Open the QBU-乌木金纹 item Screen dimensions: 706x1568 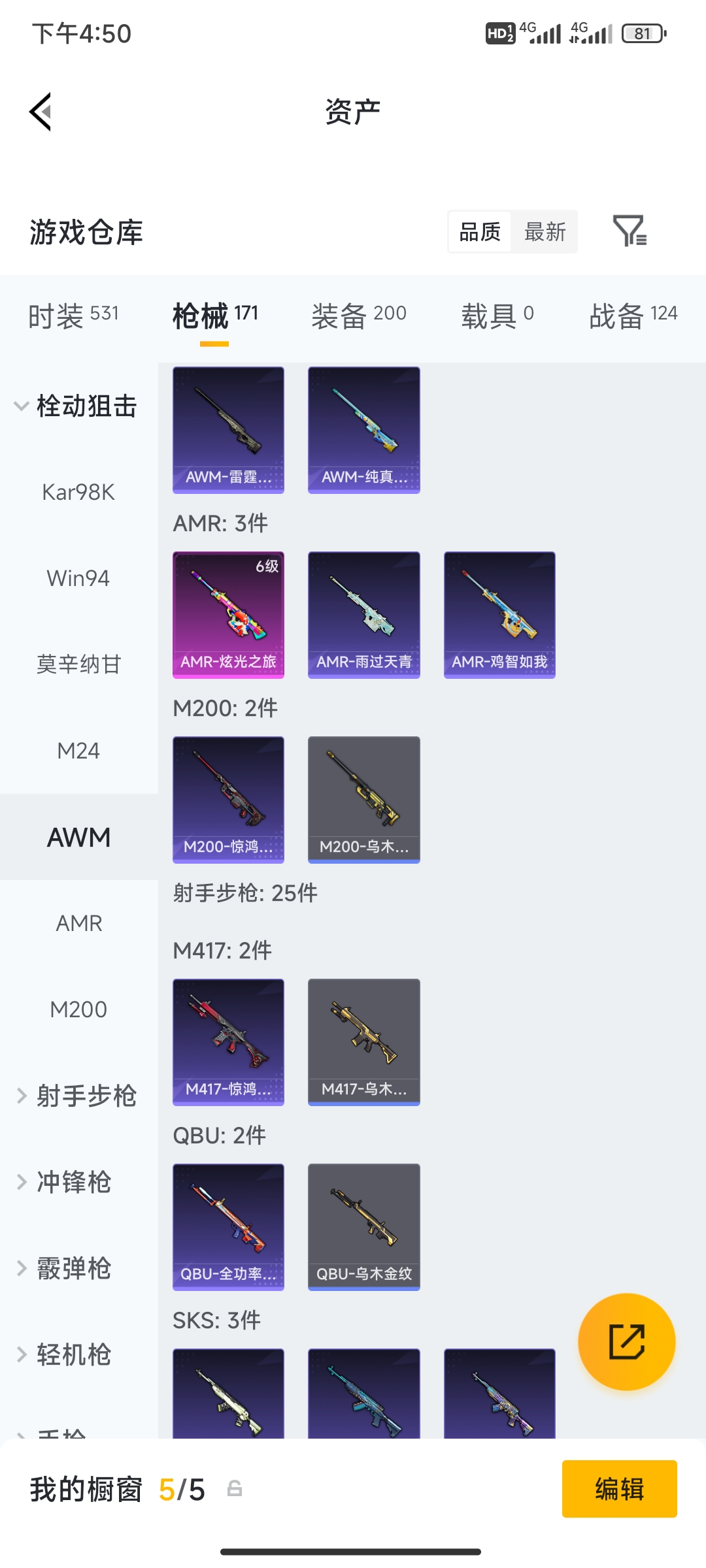pos(364,1227)
